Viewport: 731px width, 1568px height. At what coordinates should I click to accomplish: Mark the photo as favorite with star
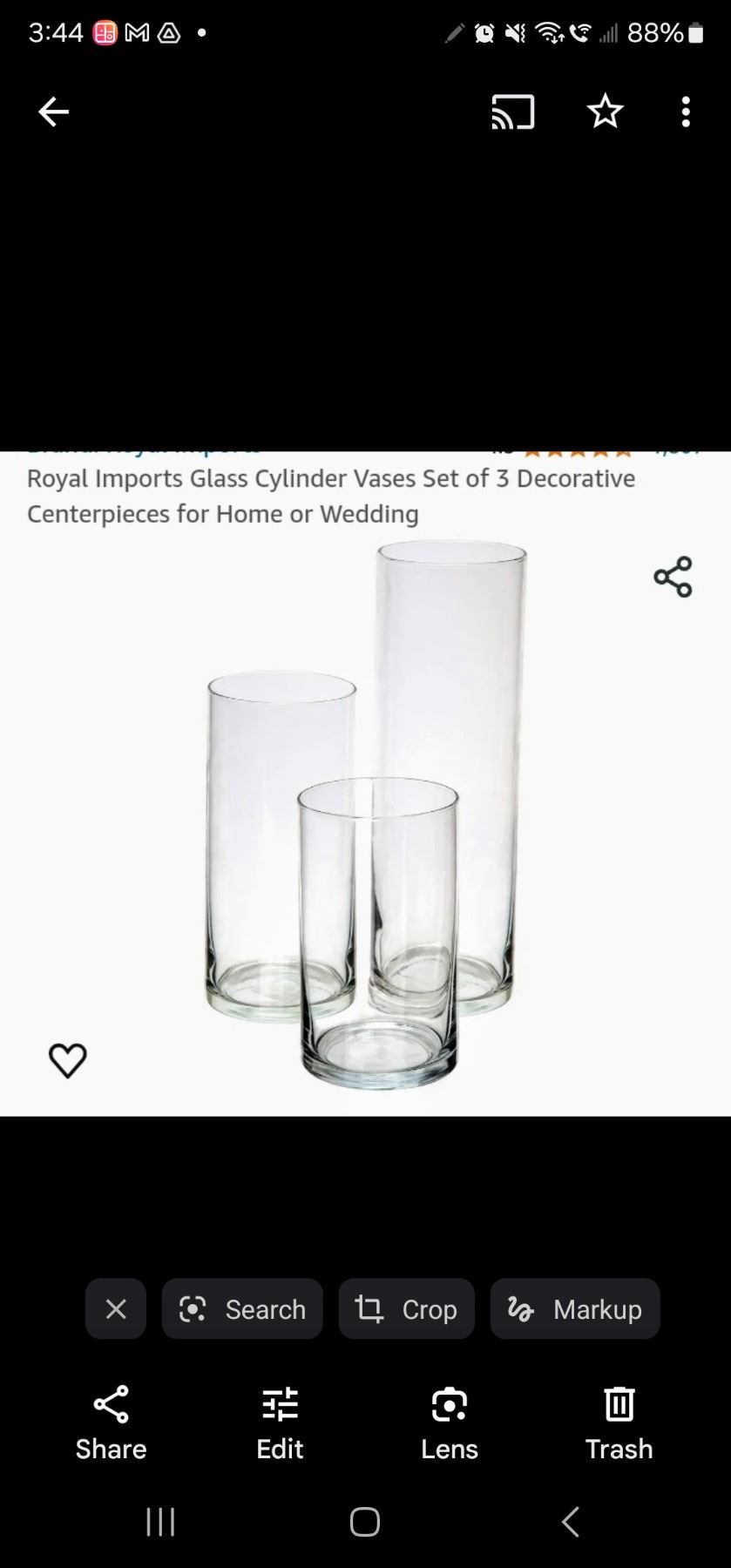pos(605,112)
